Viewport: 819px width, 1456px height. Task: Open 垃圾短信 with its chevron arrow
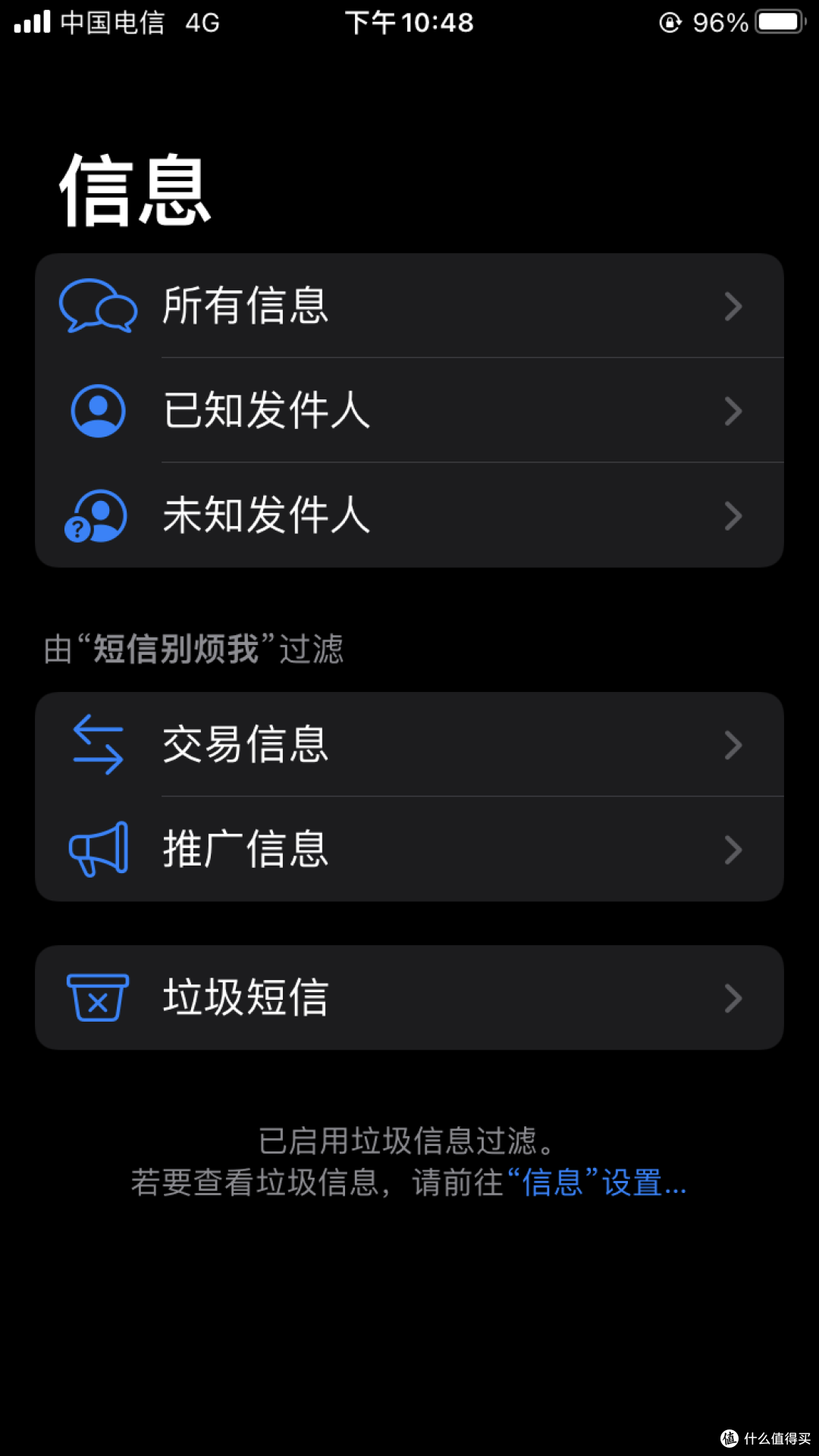click(x=733, y=998)
